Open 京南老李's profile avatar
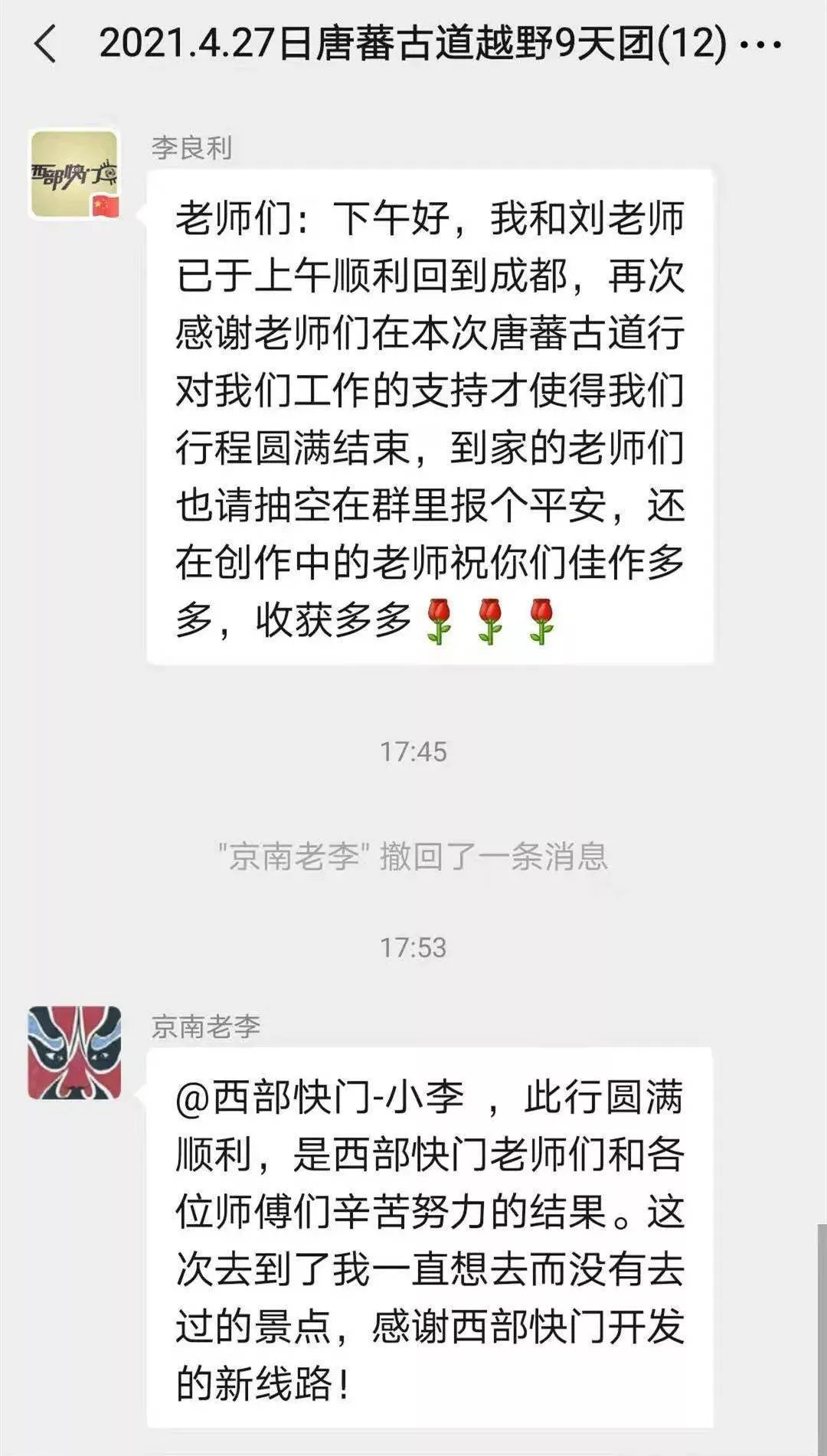 click(x=74, y=1053)
